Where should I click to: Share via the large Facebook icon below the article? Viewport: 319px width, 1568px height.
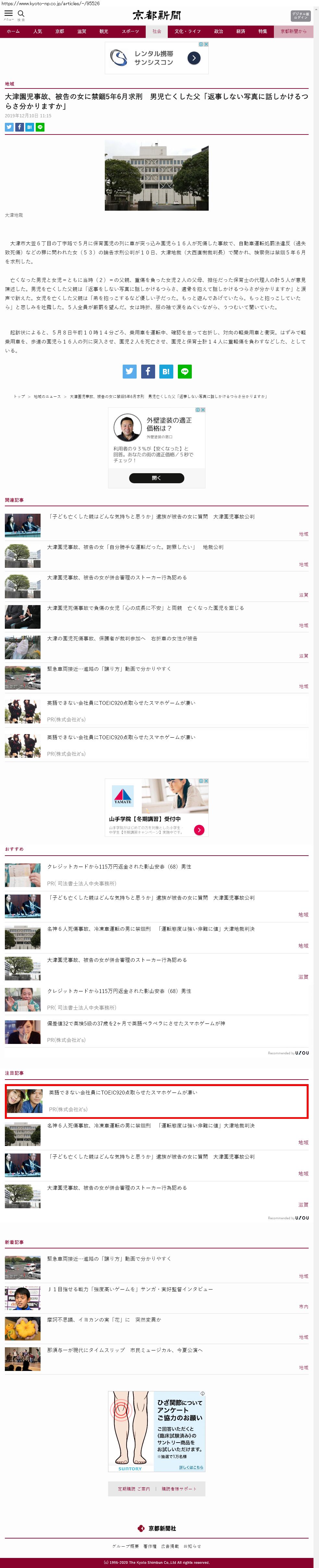pos(148,371)
